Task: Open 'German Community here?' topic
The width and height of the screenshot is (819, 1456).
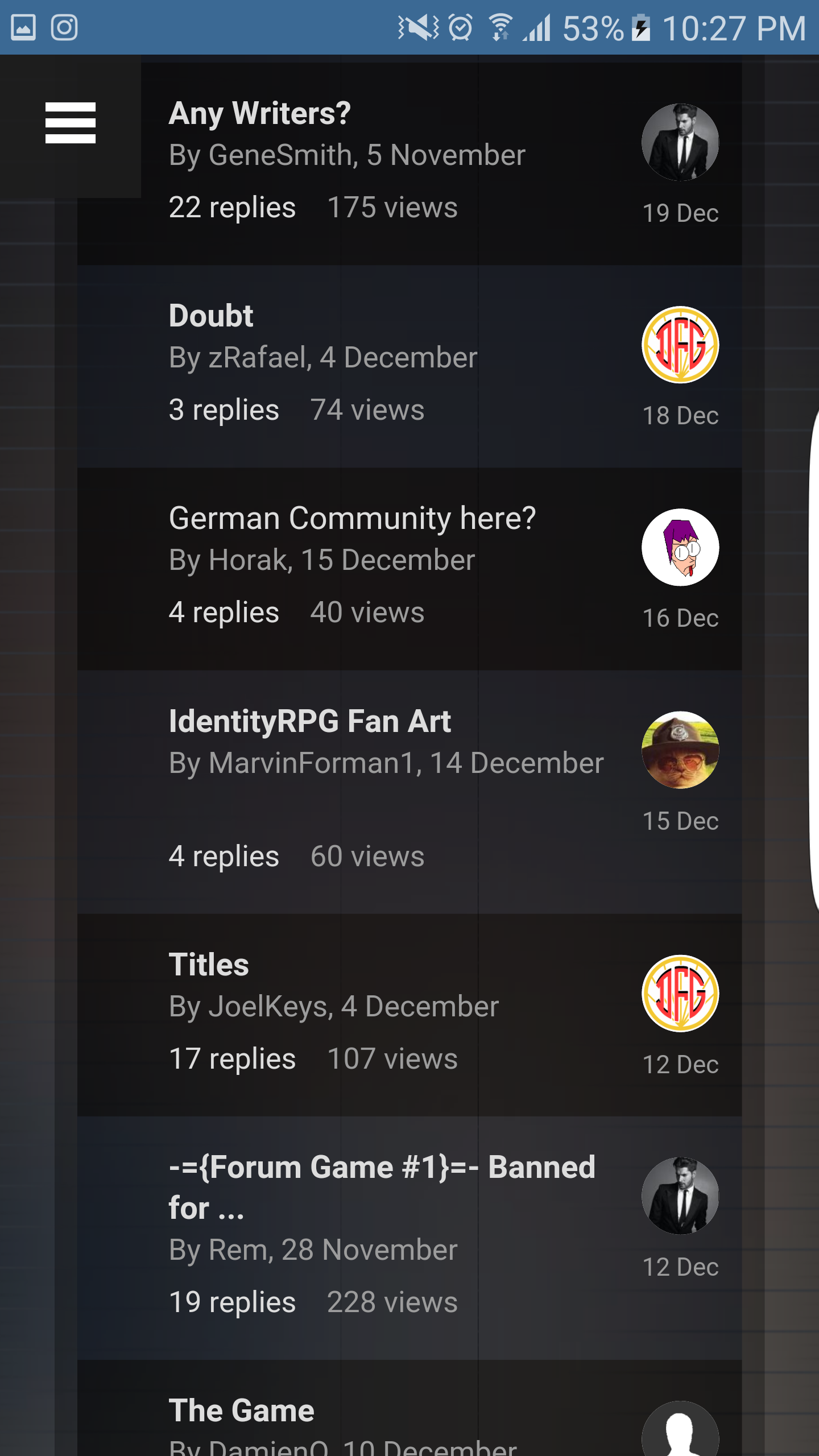Action: (352, 518)
